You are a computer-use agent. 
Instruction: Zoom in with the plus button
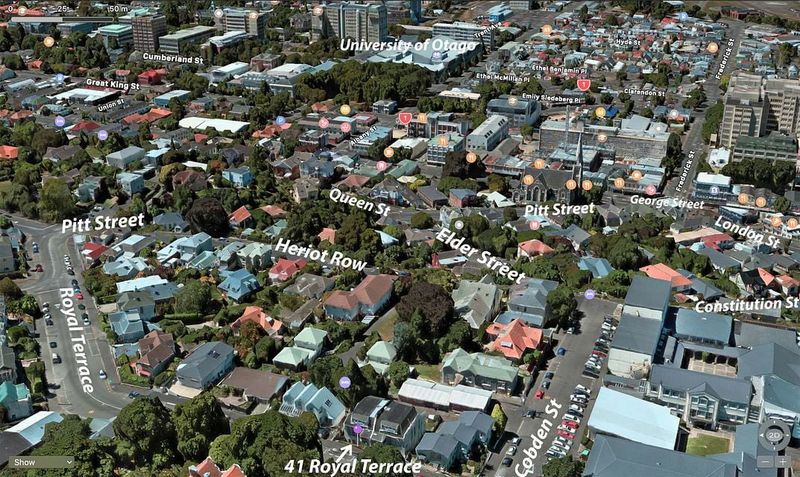783,462
